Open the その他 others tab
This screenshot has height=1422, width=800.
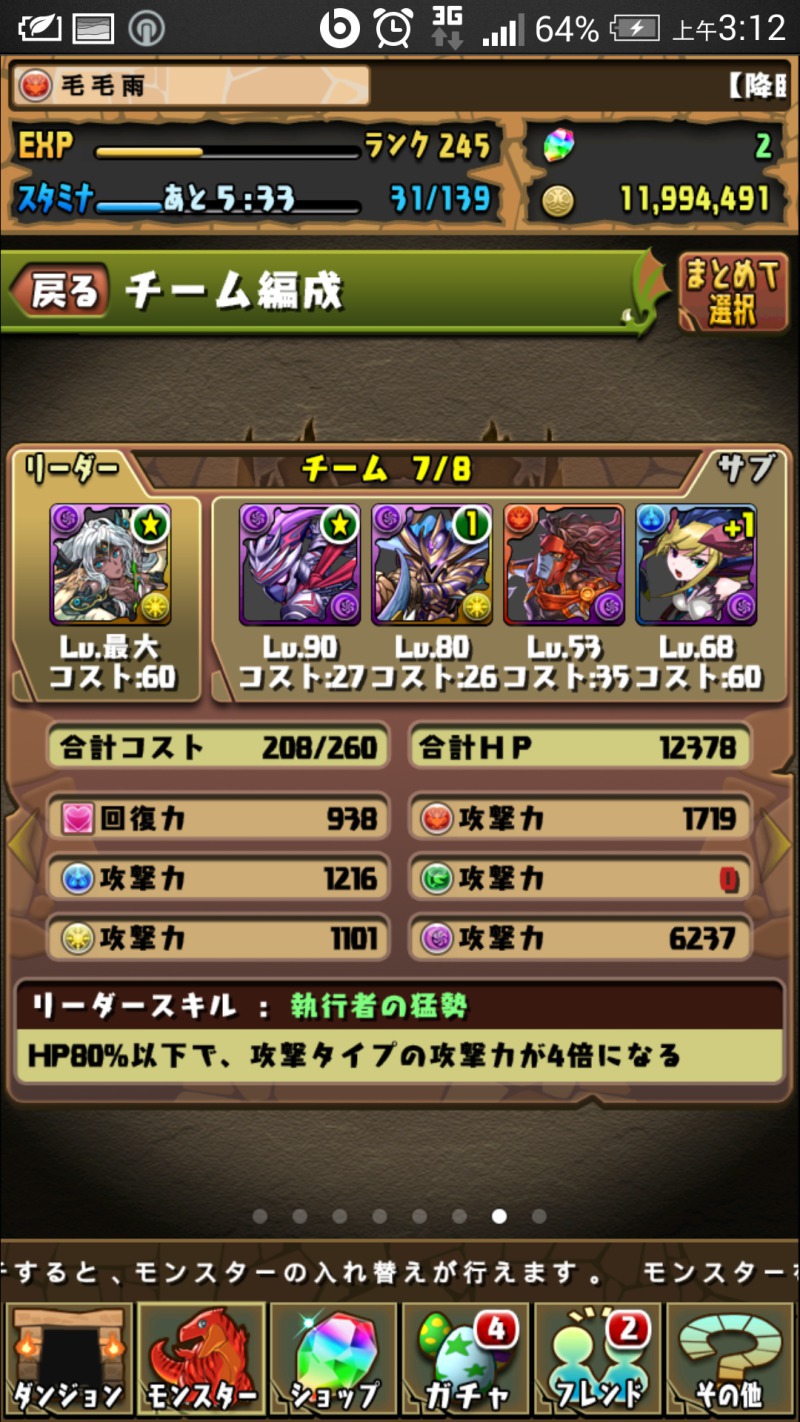tap(732, 1361)
